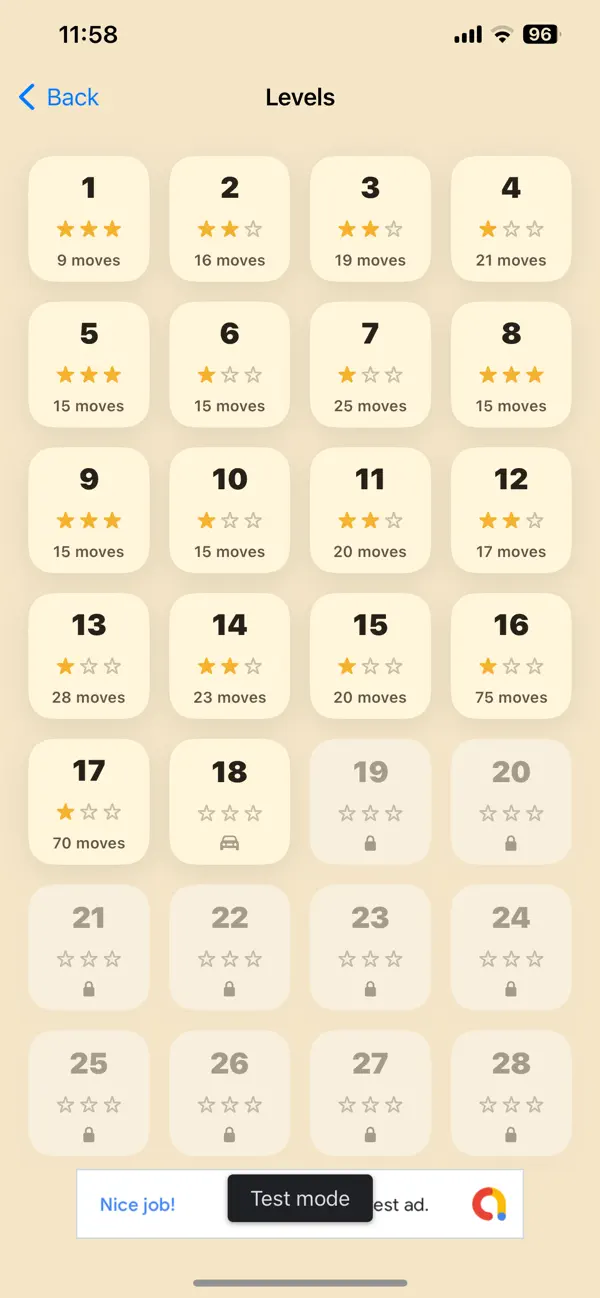This screenshot has width=600, height=1298.
Task: Start the unplayed level 18
Action: point(230,802)
